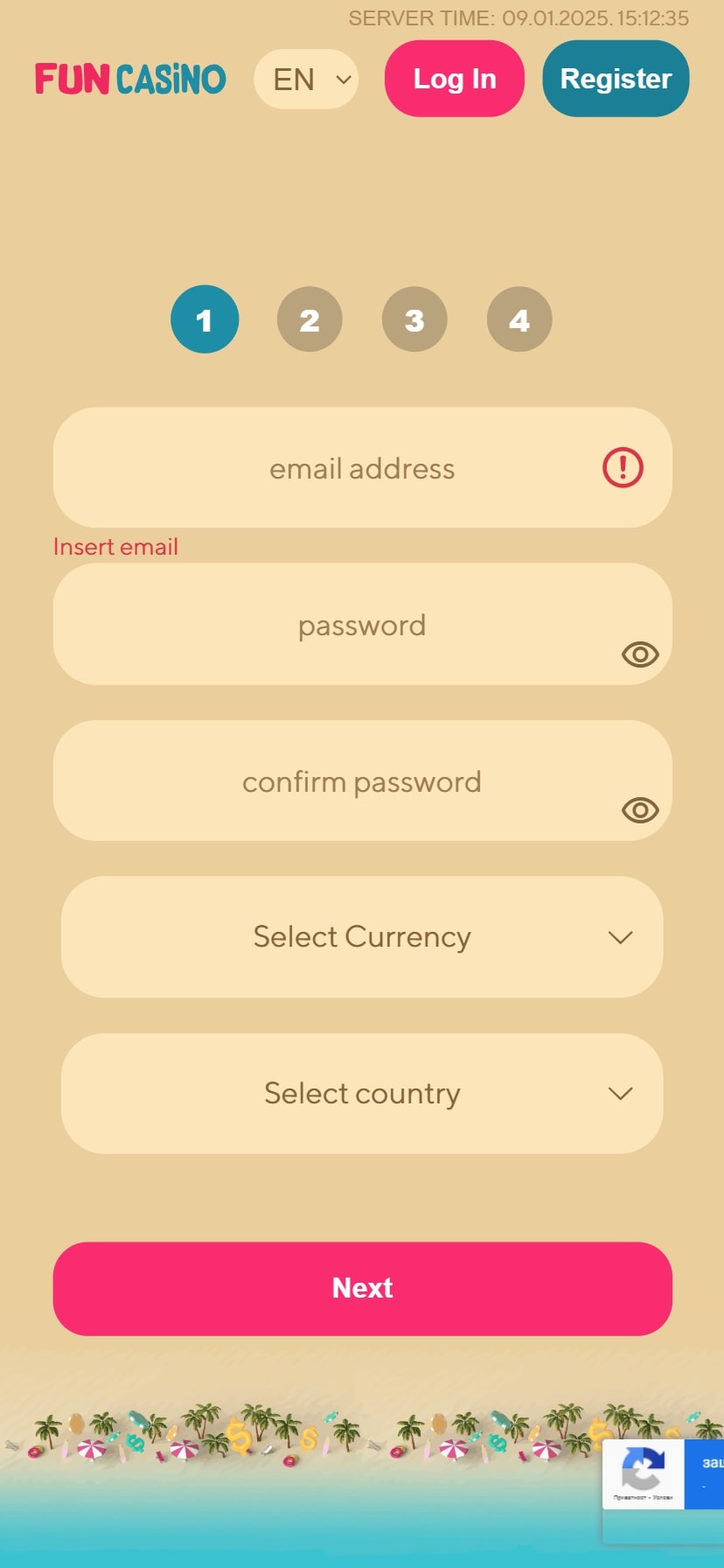Image resolution: width=724 pixels, height=1568 pixels.
Task: Click registration step 3 circle
Action: 414,319
